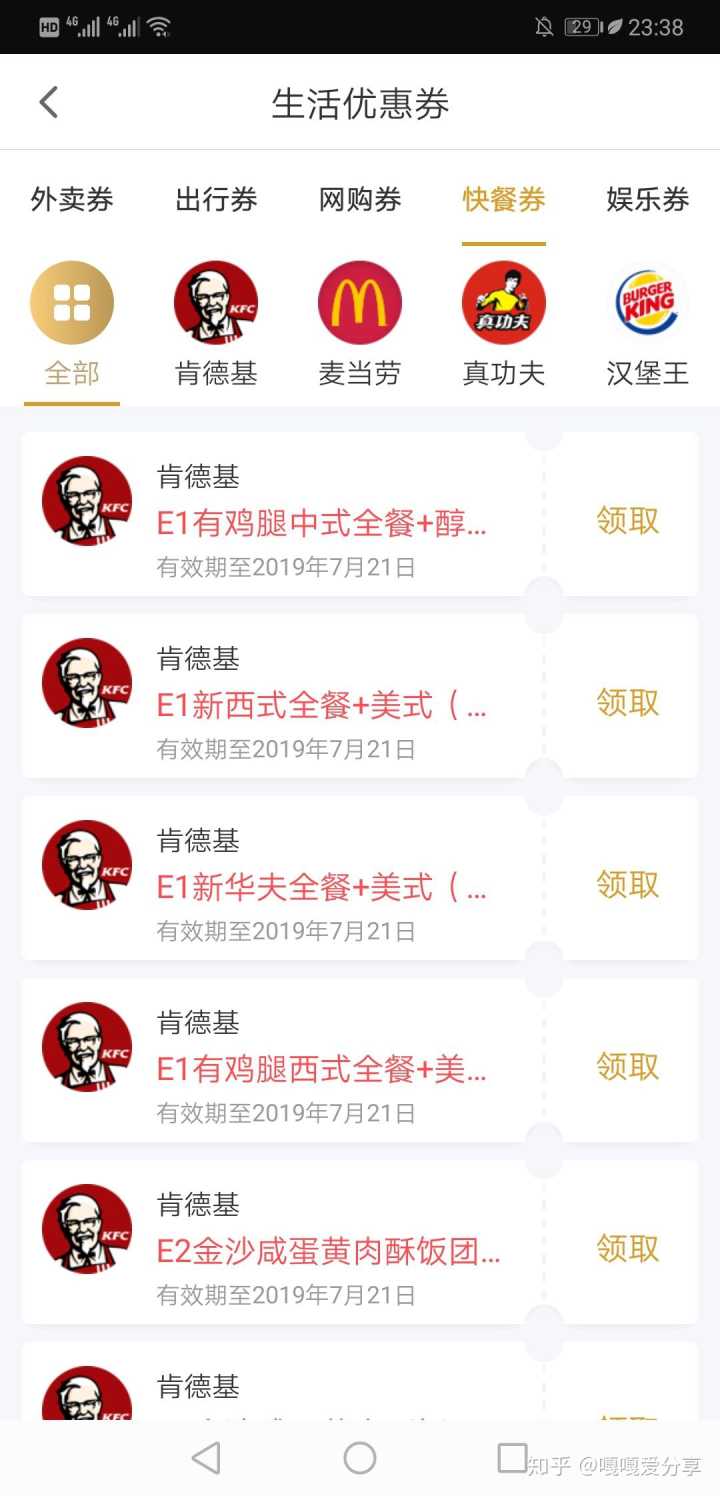Screen dimensions: 720x1496
Task: Go back from 生活优惠券 page
Action: (48, 103)
